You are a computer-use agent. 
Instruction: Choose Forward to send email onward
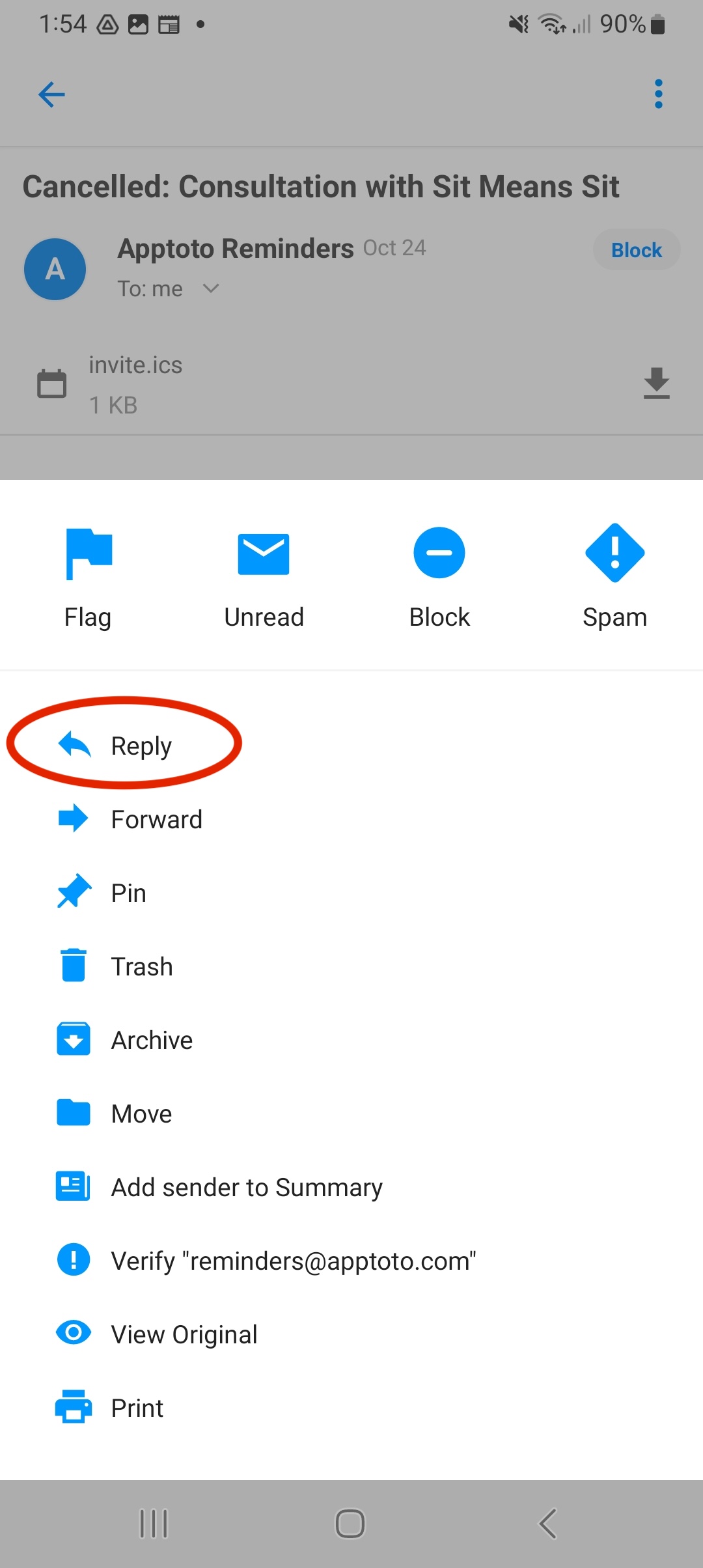click(156, 819)
